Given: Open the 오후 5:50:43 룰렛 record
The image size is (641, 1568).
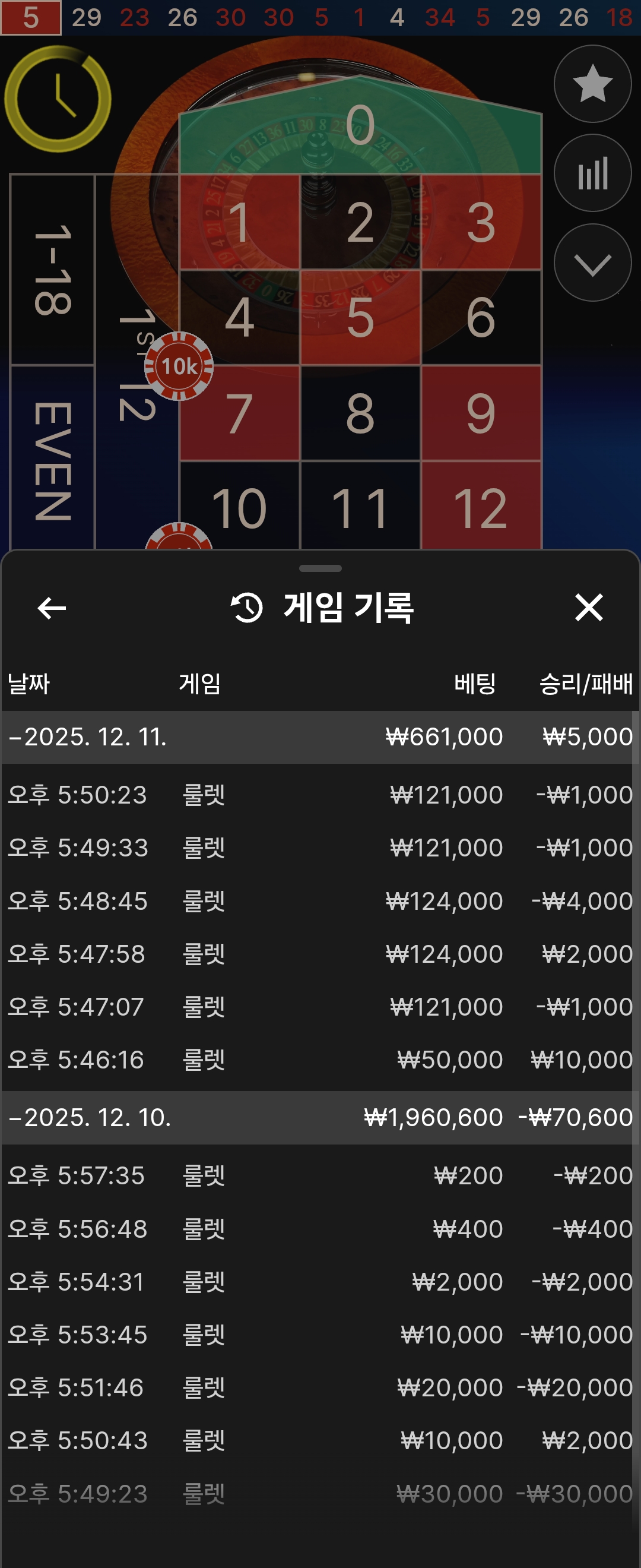Looking at the screenshot, I should pyautogui.click(x=320, y=1441).
